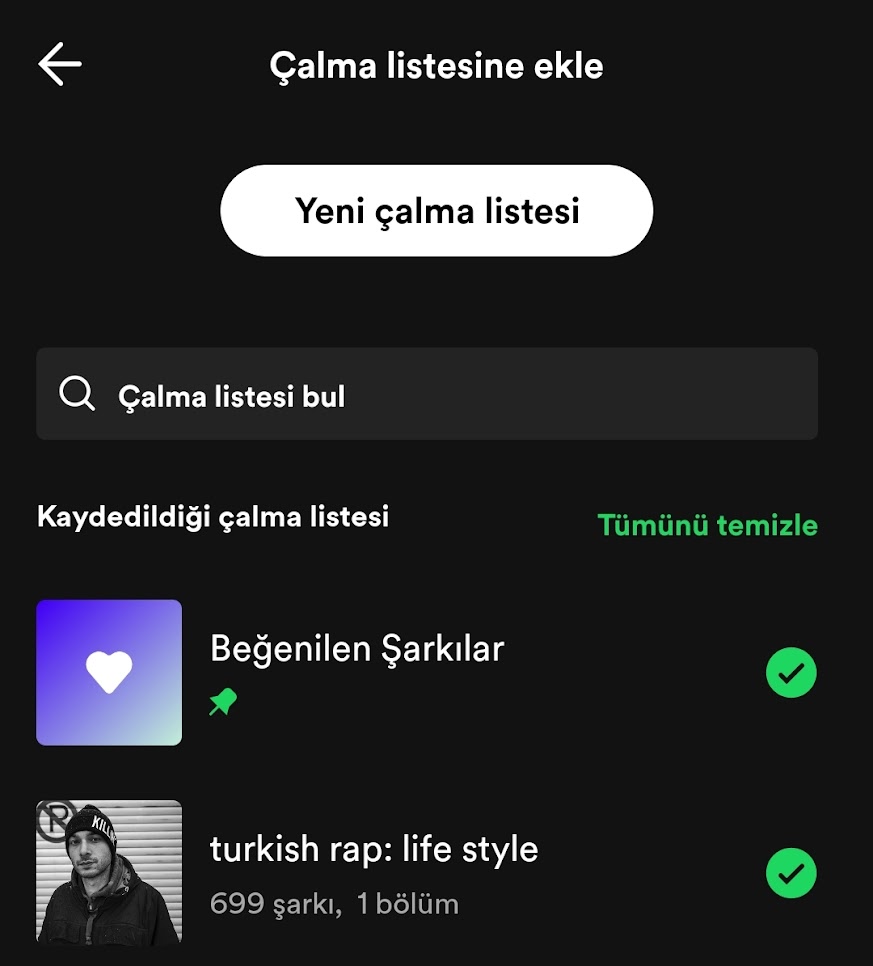
Task: Deselect turkish rap: life style checkmark
Action: [791, 873]
